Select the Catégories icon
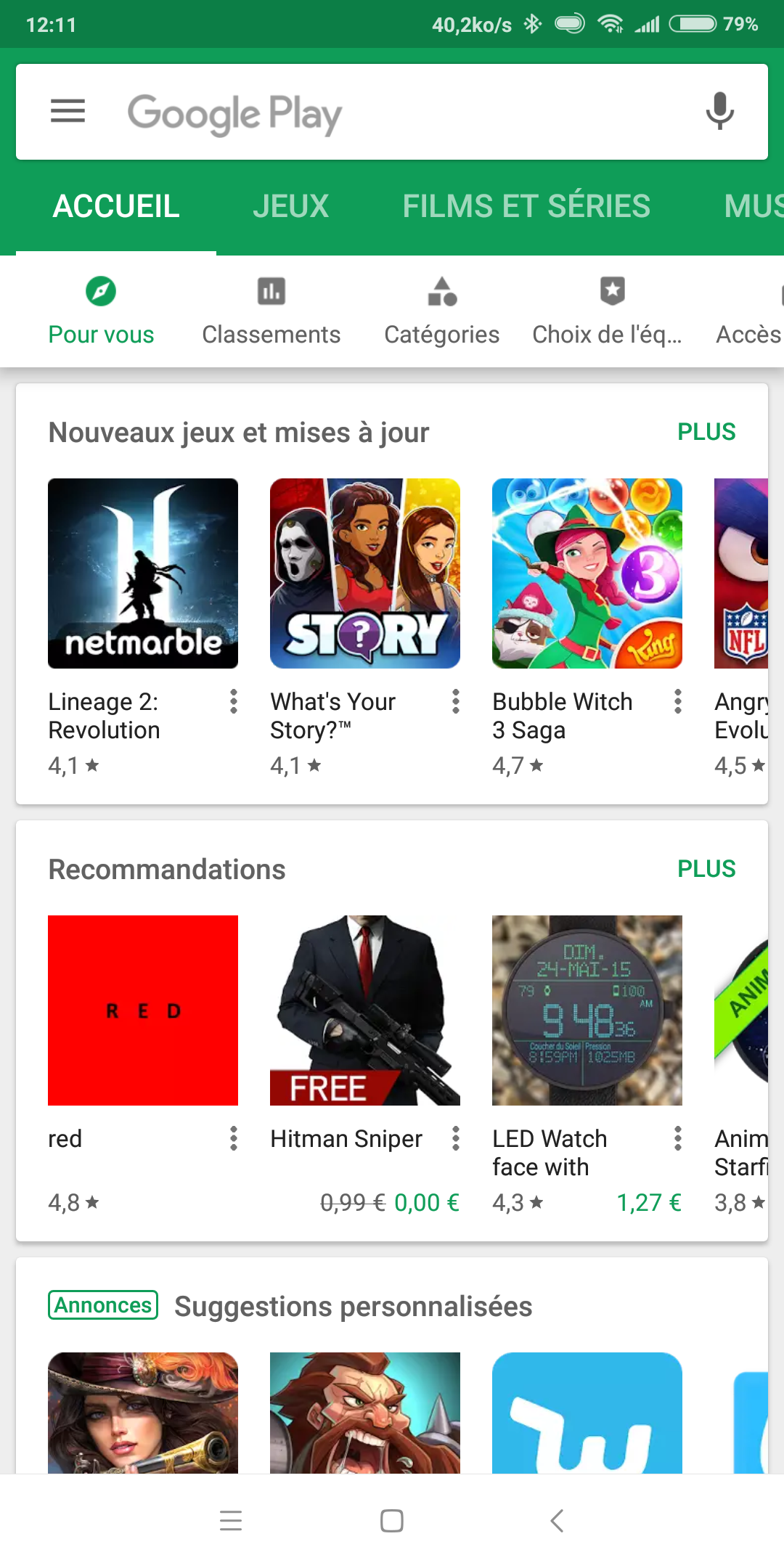The width and height of the screenshot is (784, 1568). [x=441, y=292]
